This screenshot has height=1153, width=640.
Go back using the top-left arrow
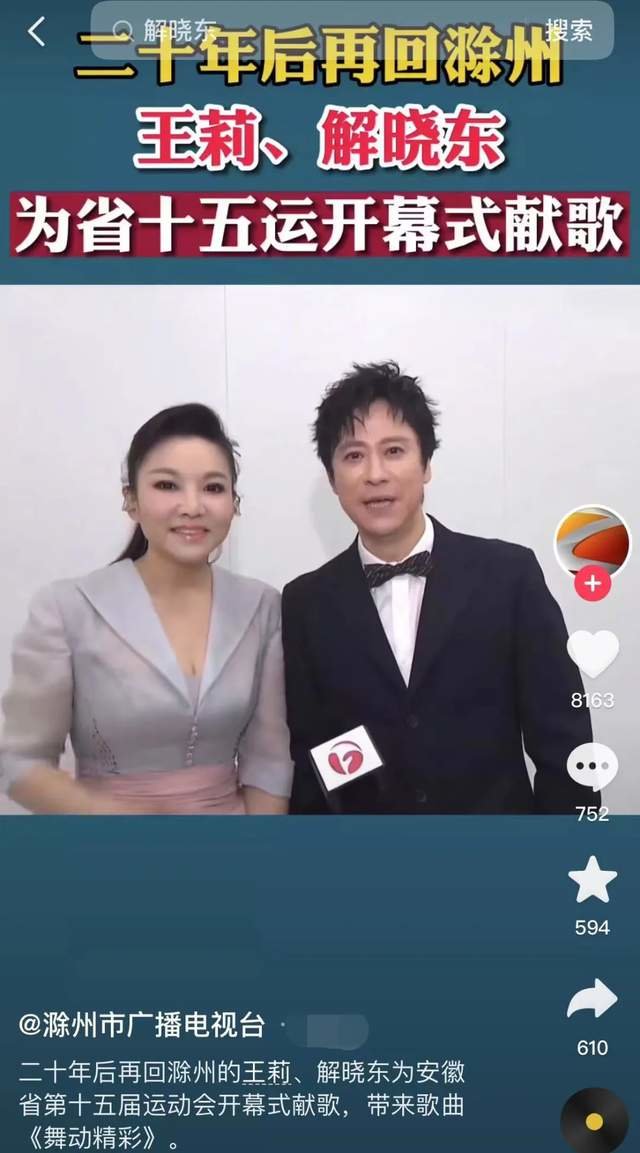37,31
